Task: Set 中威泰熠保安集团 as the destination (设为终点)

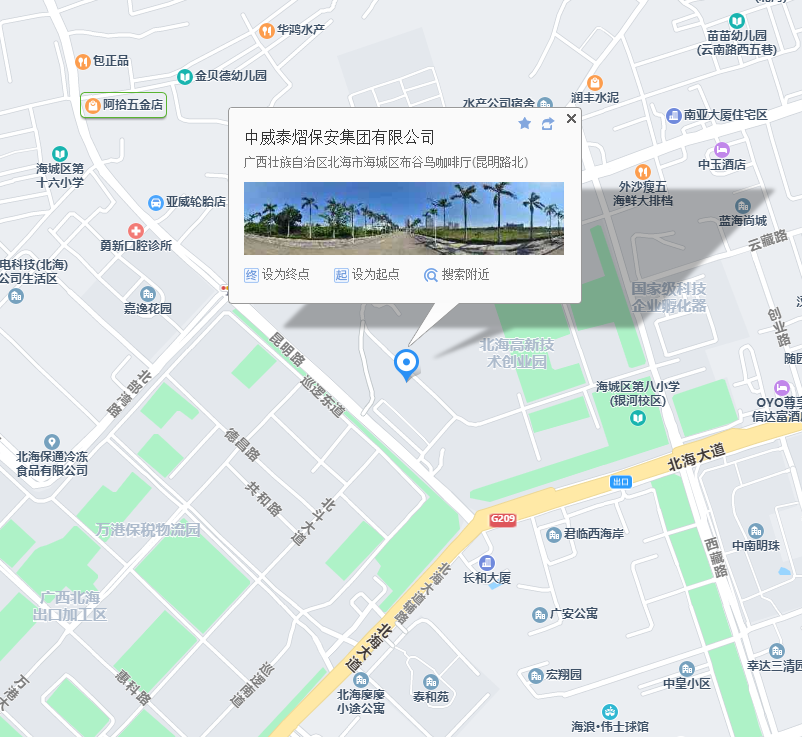Action: click(x=277, y=274)
